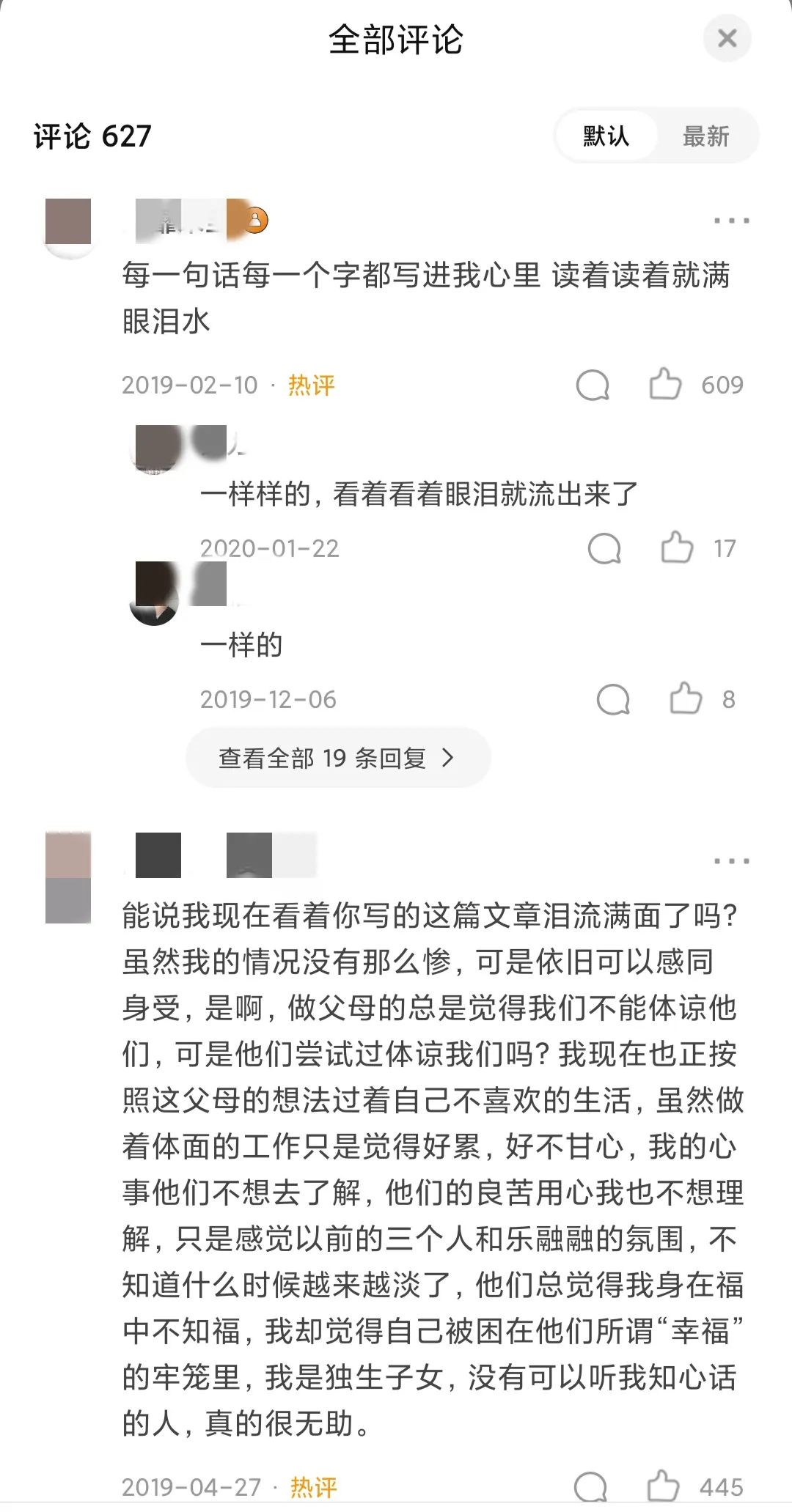Switch to the 最新 sorting tab

click(x=705, y=136)
